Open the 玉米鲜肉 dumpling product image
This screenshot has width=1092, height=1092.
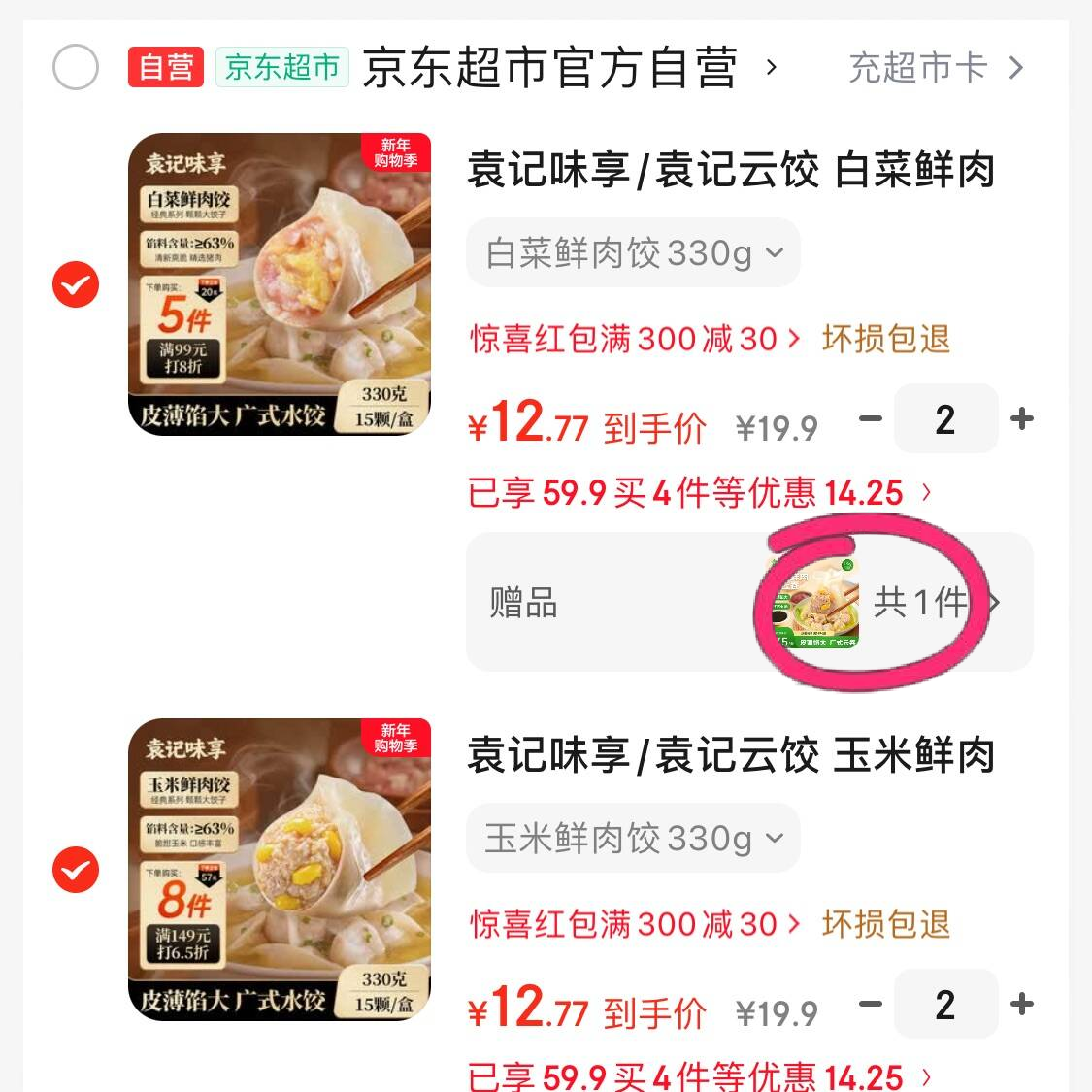(x=280, y=870)
